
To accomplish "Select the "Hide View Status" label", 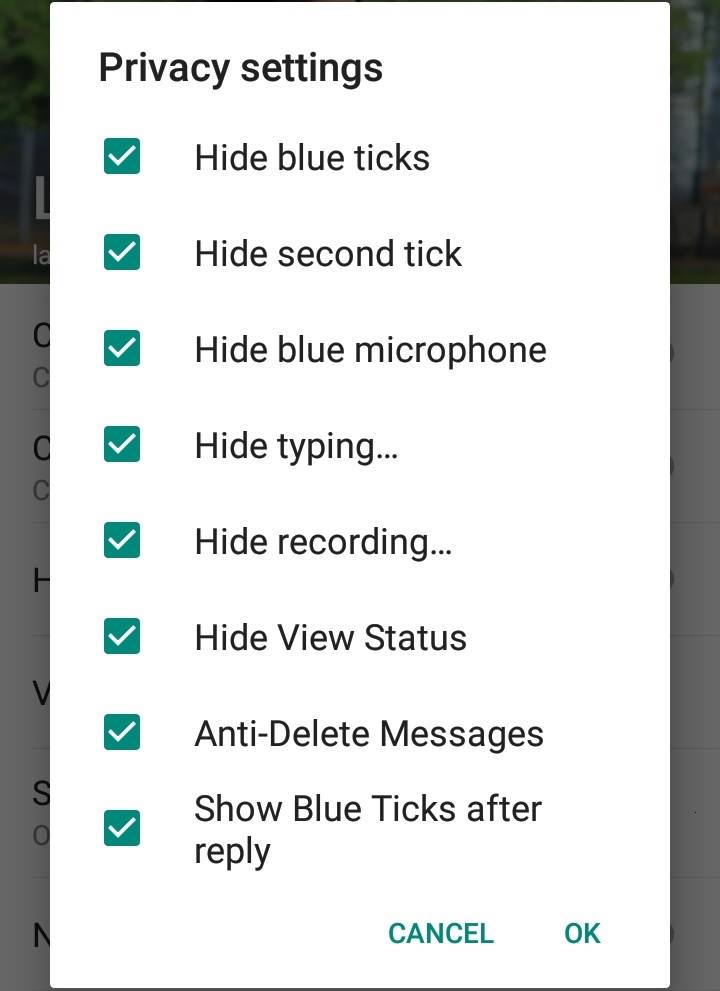I will [x=331, y=637].
